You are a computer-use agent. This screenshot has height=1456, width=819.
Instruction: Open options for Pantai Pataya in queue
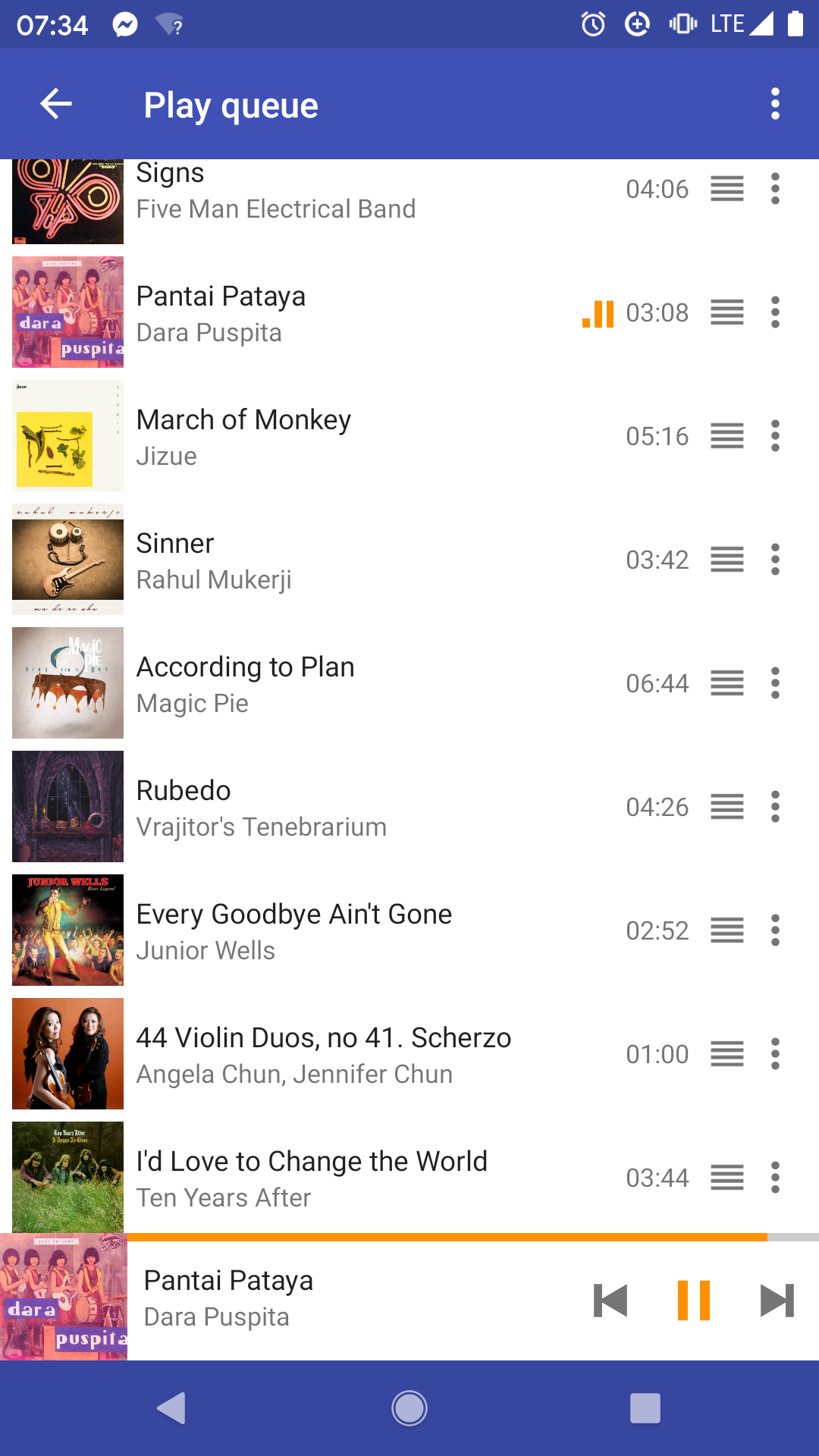pos(775,312)
